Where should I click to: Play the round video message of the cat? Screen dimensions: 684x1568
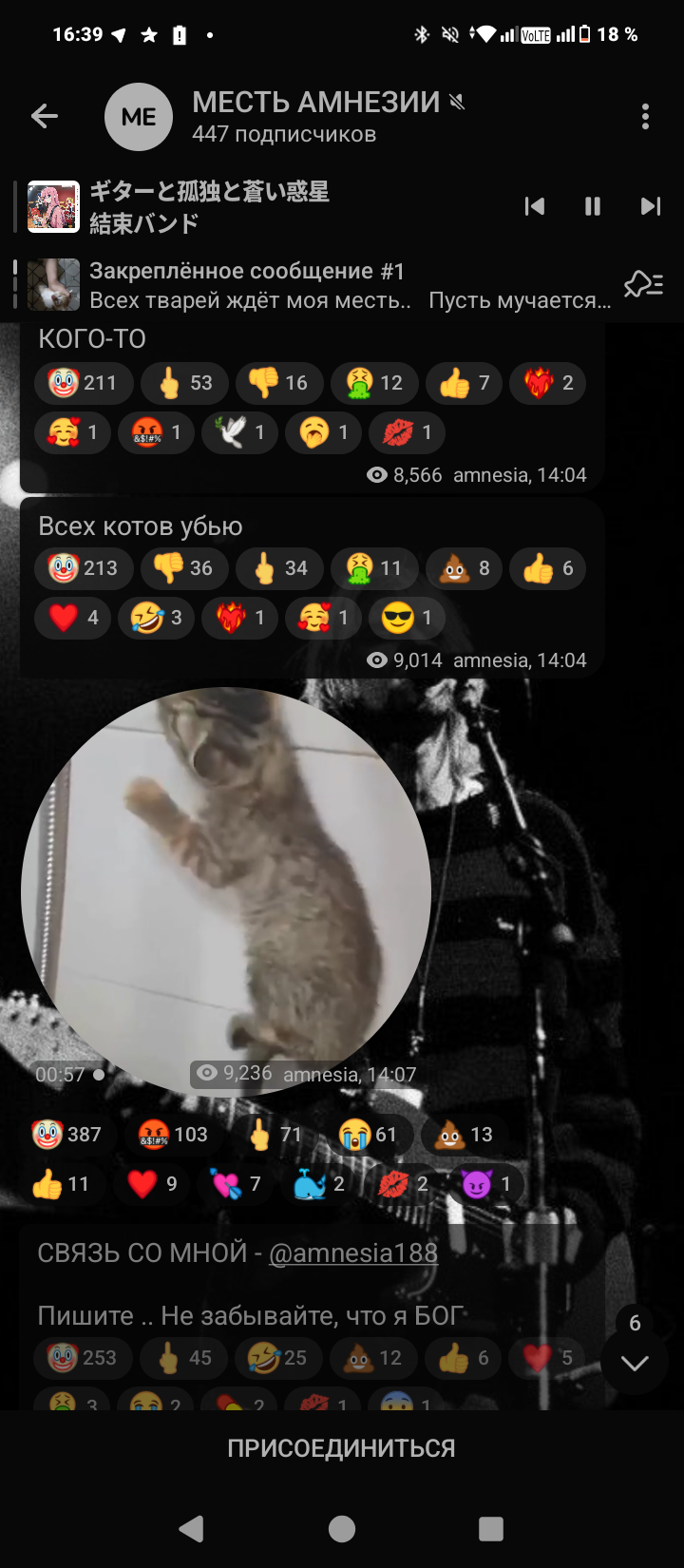click(226, 891)
